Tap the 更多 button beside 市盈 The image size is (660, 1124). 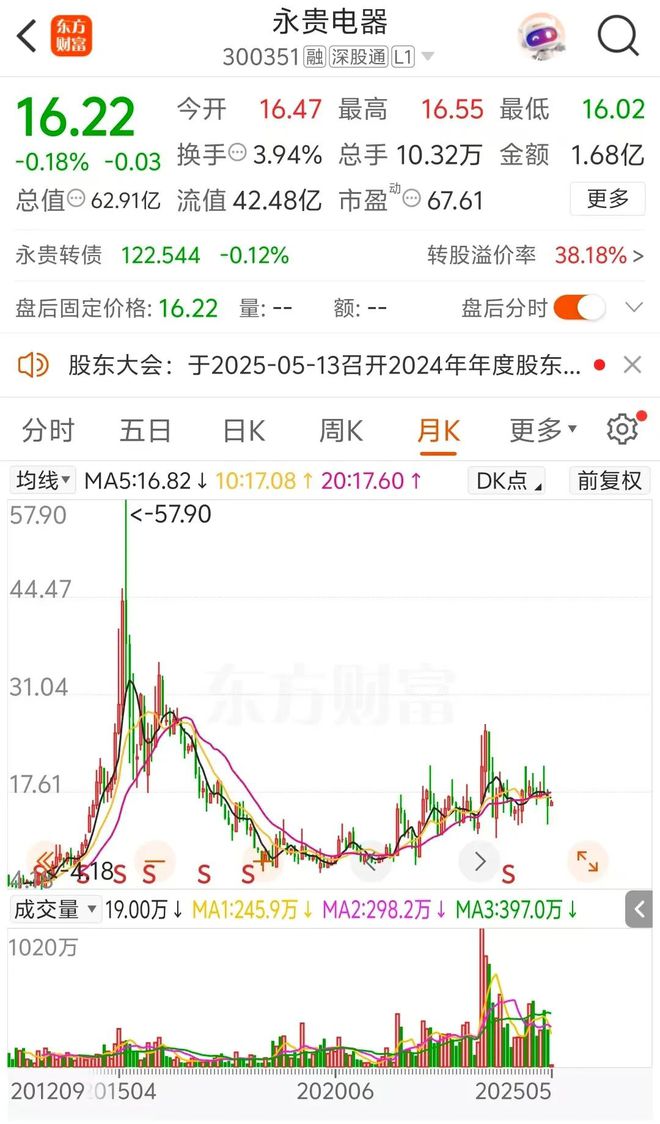[x=607, y=199]
